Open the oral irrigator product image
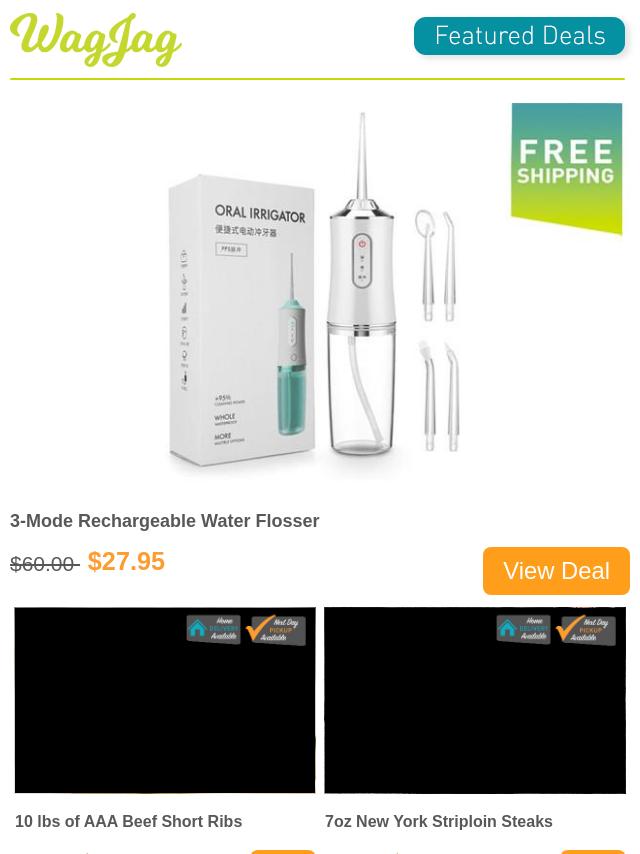The image size is (640, 854). click(317, 295)
